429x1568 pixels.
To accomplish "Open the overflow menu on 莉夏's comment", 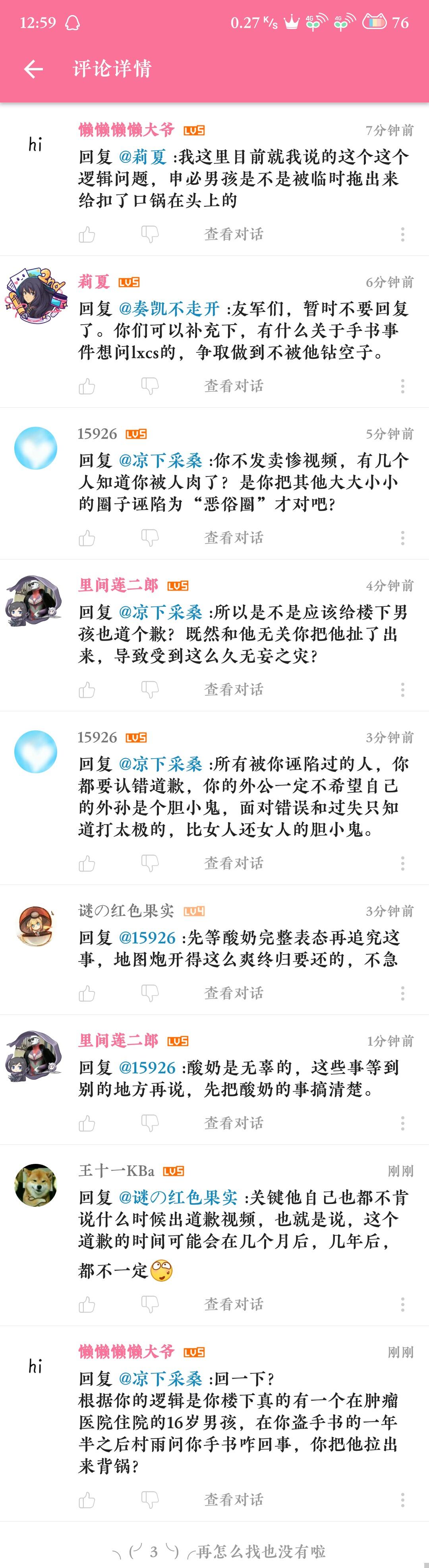I will click(x=402, y=386).
